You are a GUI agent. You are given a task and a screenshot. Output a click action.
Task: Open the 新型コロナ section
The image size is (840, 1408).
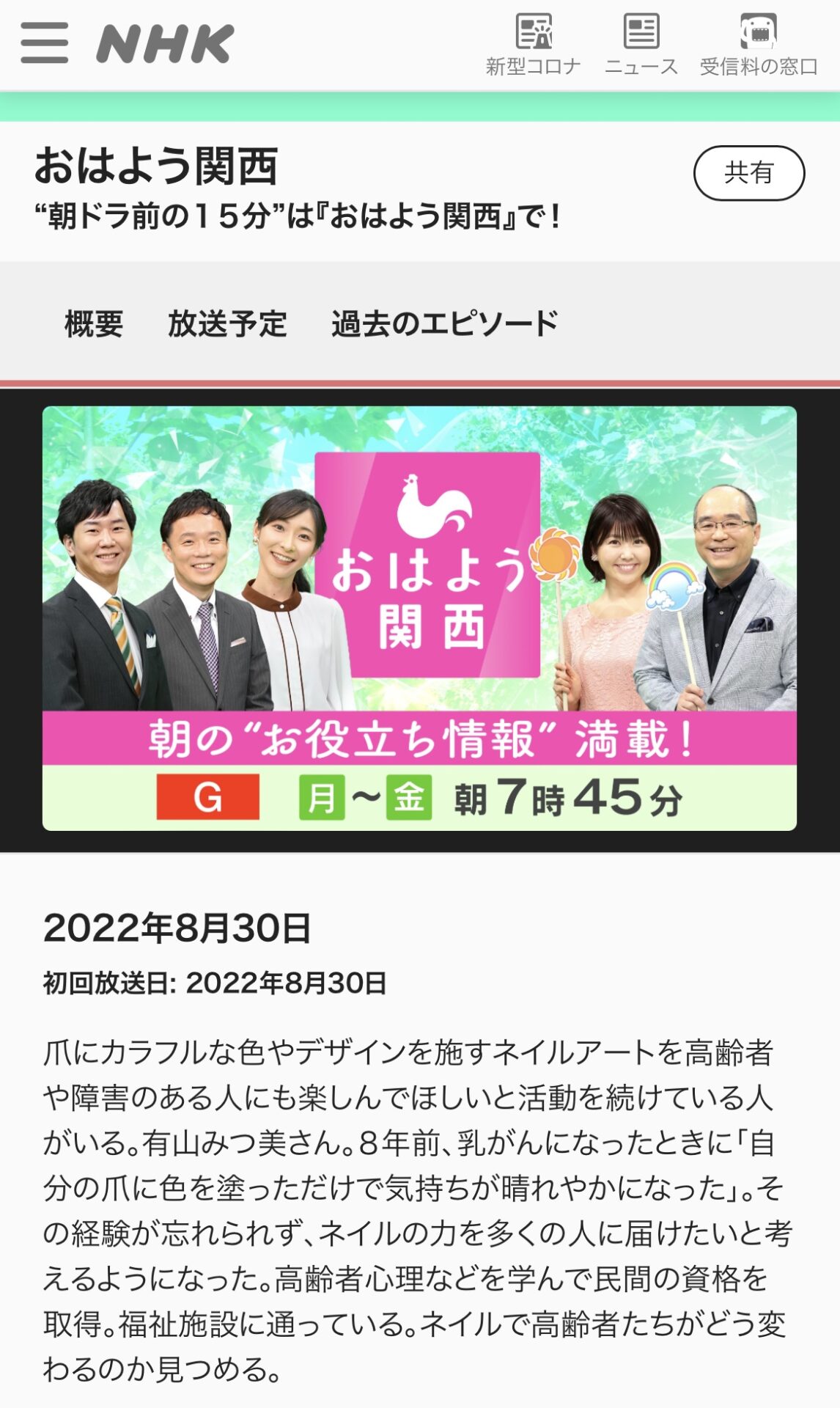534,45
